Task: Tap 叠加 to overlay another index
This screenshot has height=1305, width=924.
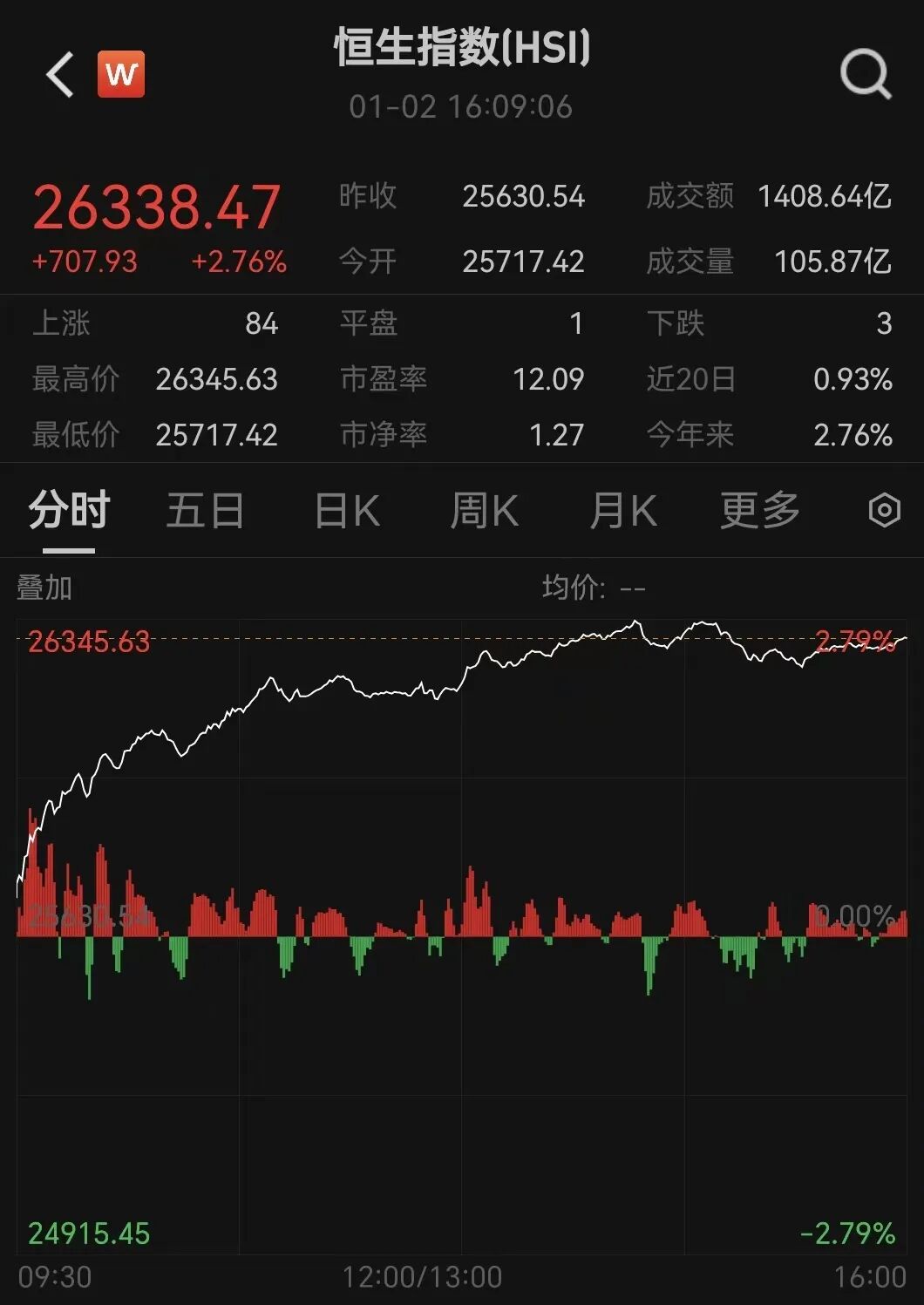Action: point(44,588)
